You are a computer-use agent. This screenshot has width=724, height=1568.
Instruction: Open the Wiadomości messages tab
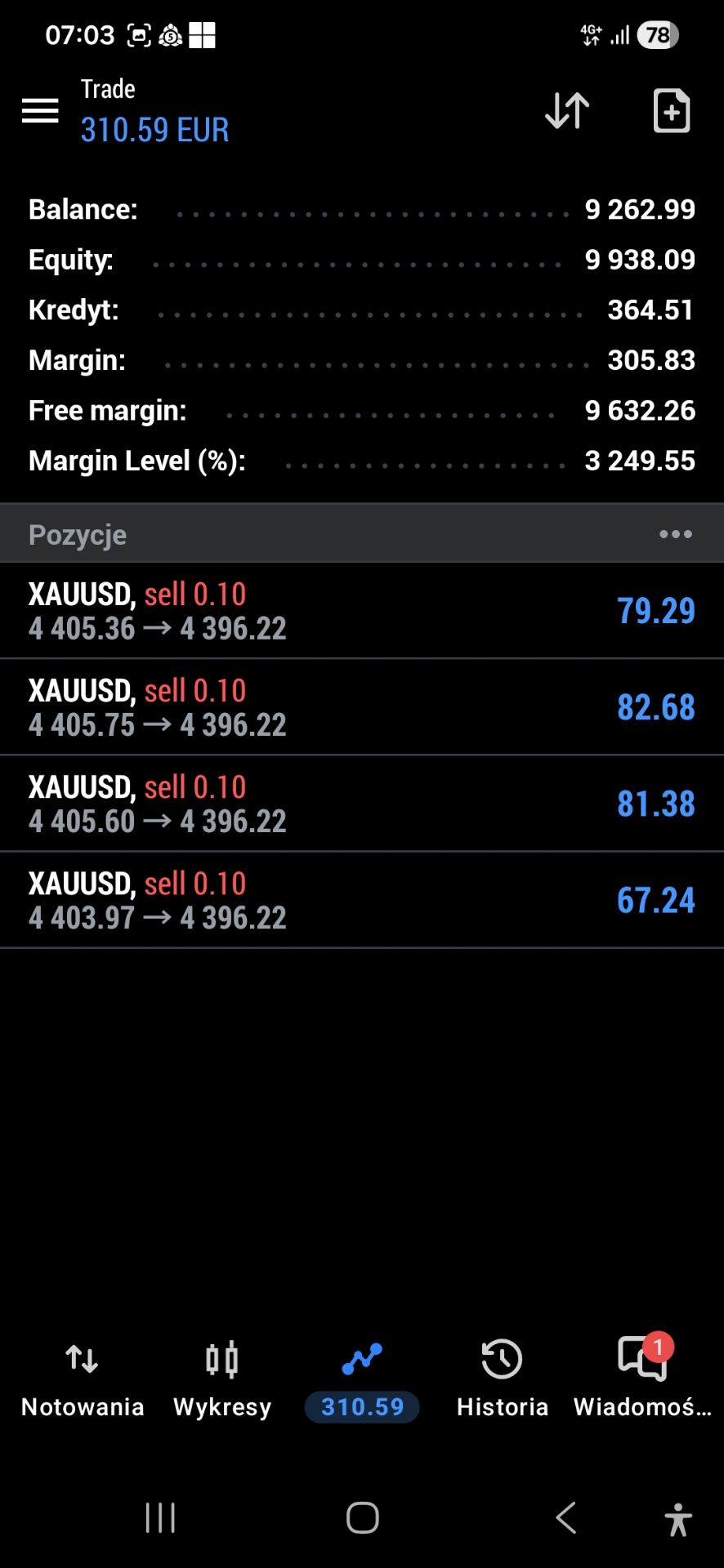(x=643, y=1379)
